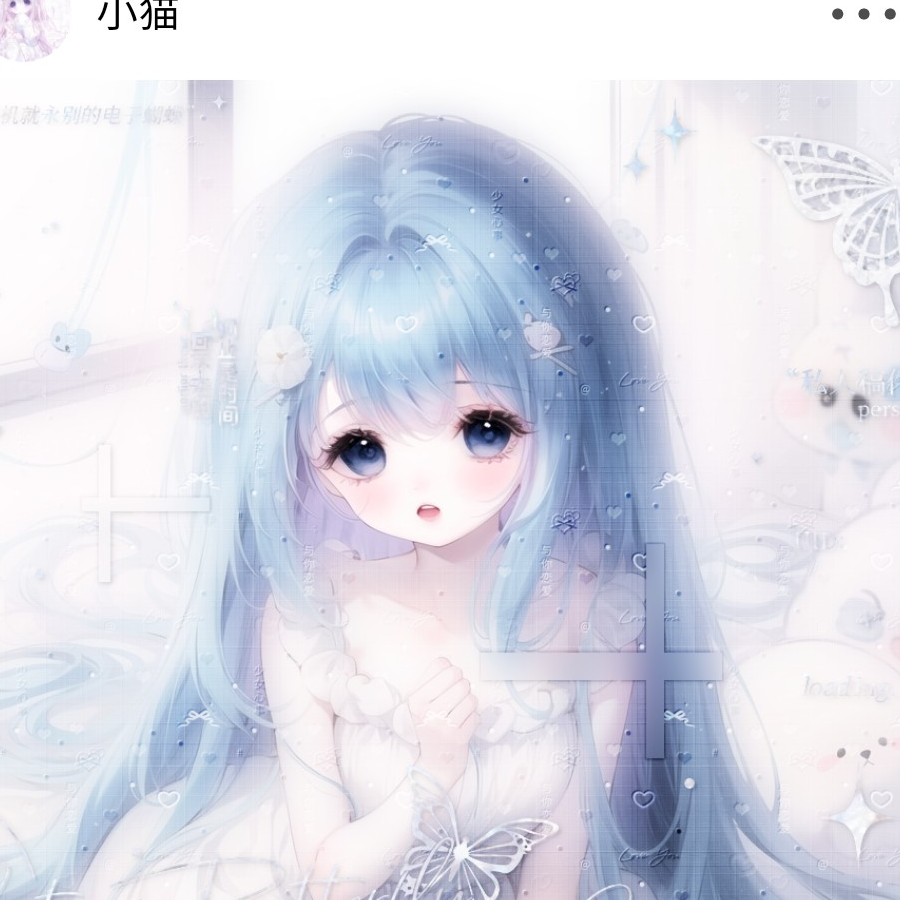900x900 pixels.
Task: Tap the username 小猫
Action: click(137, 14)
